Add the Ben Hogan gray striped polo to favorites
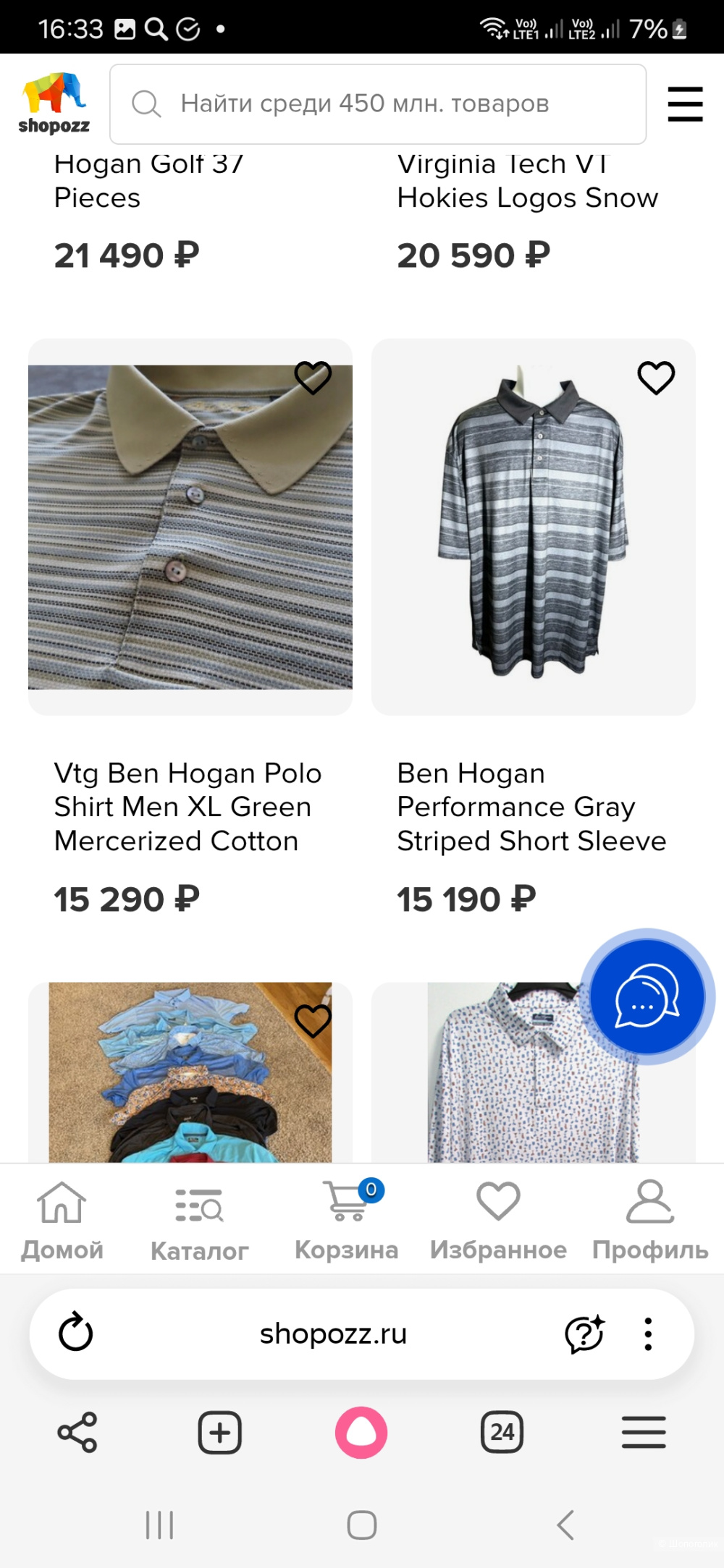Screen dimensions: 724x1568 655,378
